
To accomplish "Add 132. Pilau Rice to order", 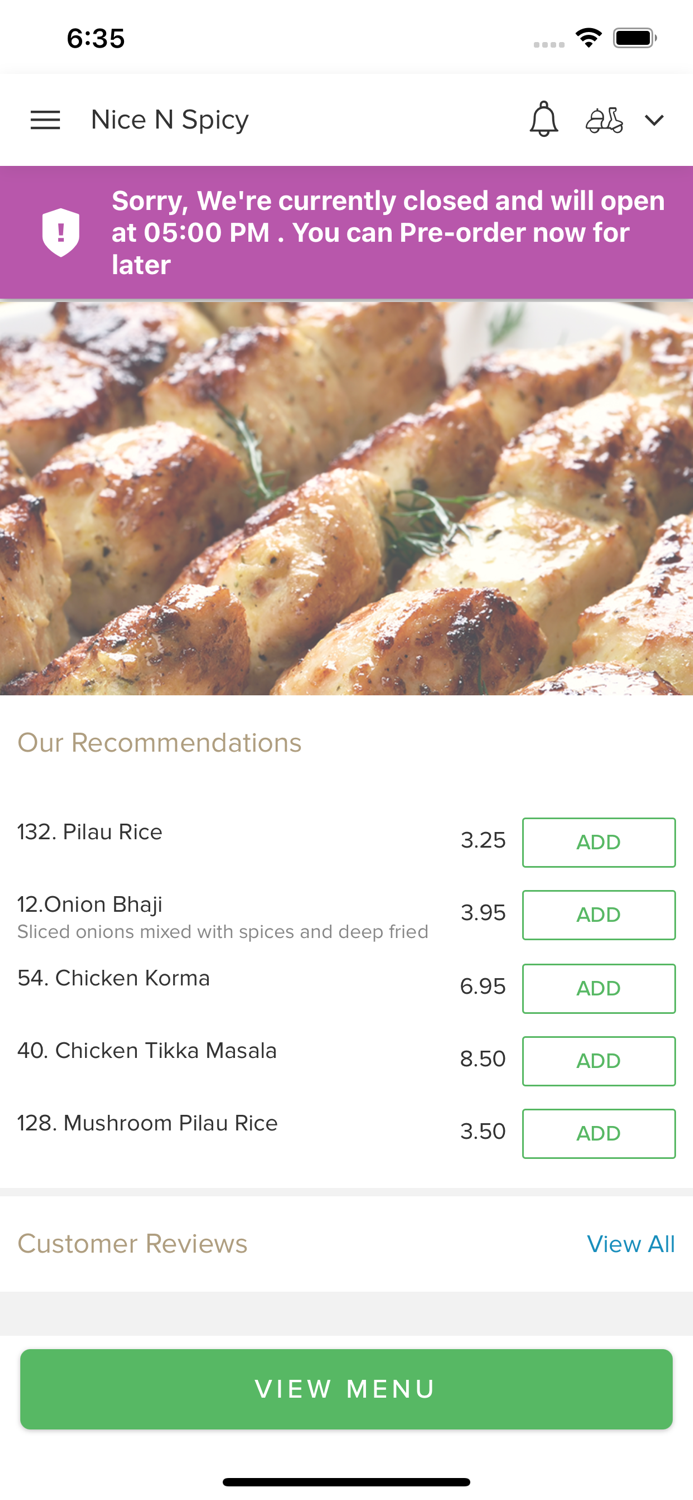I will (598, 842).
